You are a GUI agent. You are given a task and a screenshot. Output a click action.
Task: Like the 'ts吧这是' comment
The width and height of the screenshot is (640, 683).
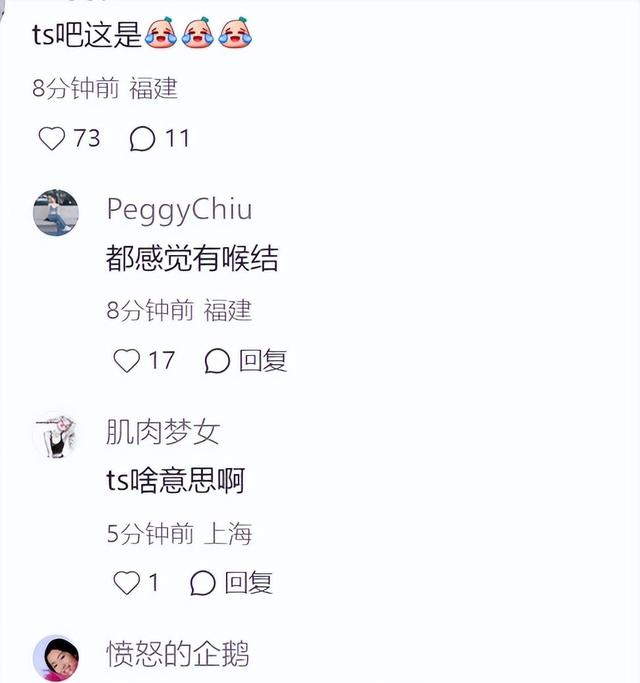coord(52,138)
